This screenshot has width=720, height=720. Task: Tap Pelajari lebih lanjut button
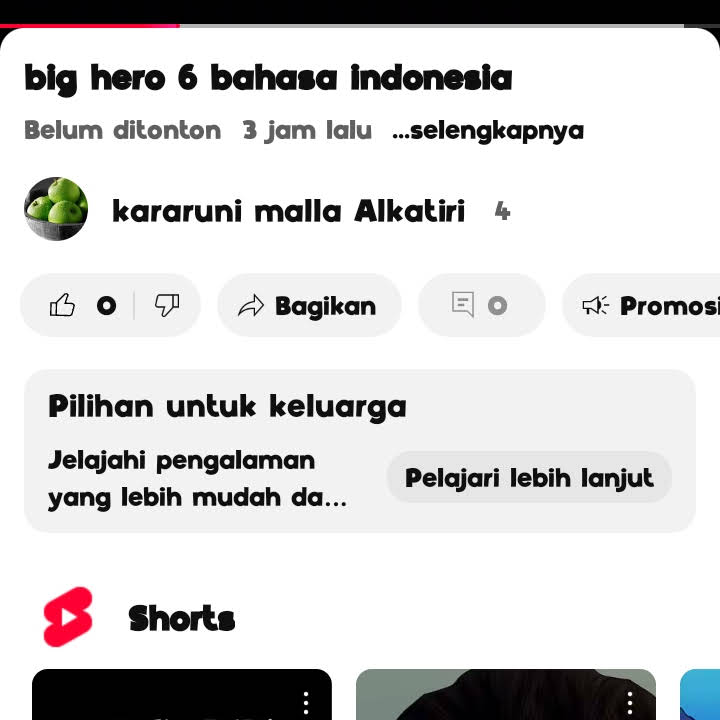pos(529,478)
